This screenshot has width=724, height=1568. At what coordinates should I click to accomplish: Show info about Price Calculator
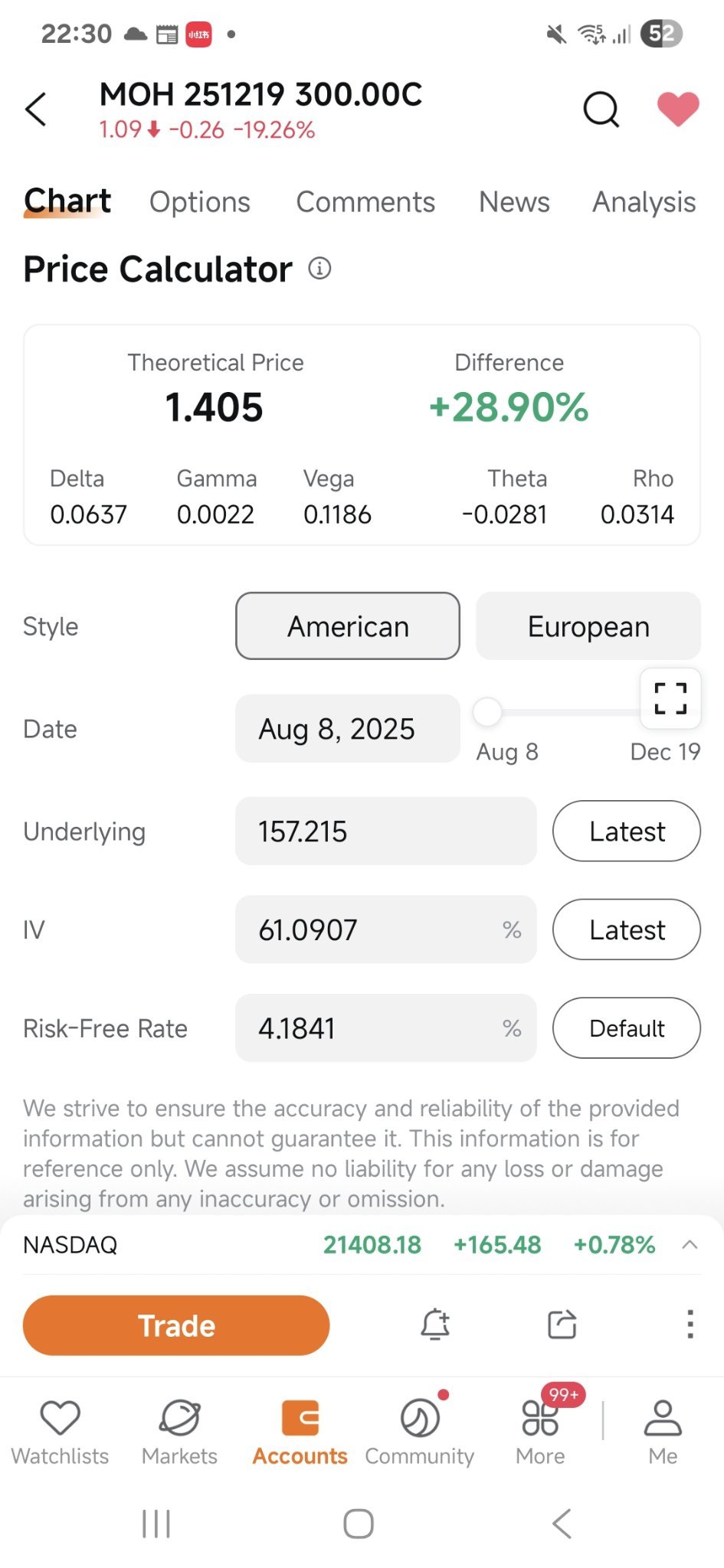coord(319,269)
